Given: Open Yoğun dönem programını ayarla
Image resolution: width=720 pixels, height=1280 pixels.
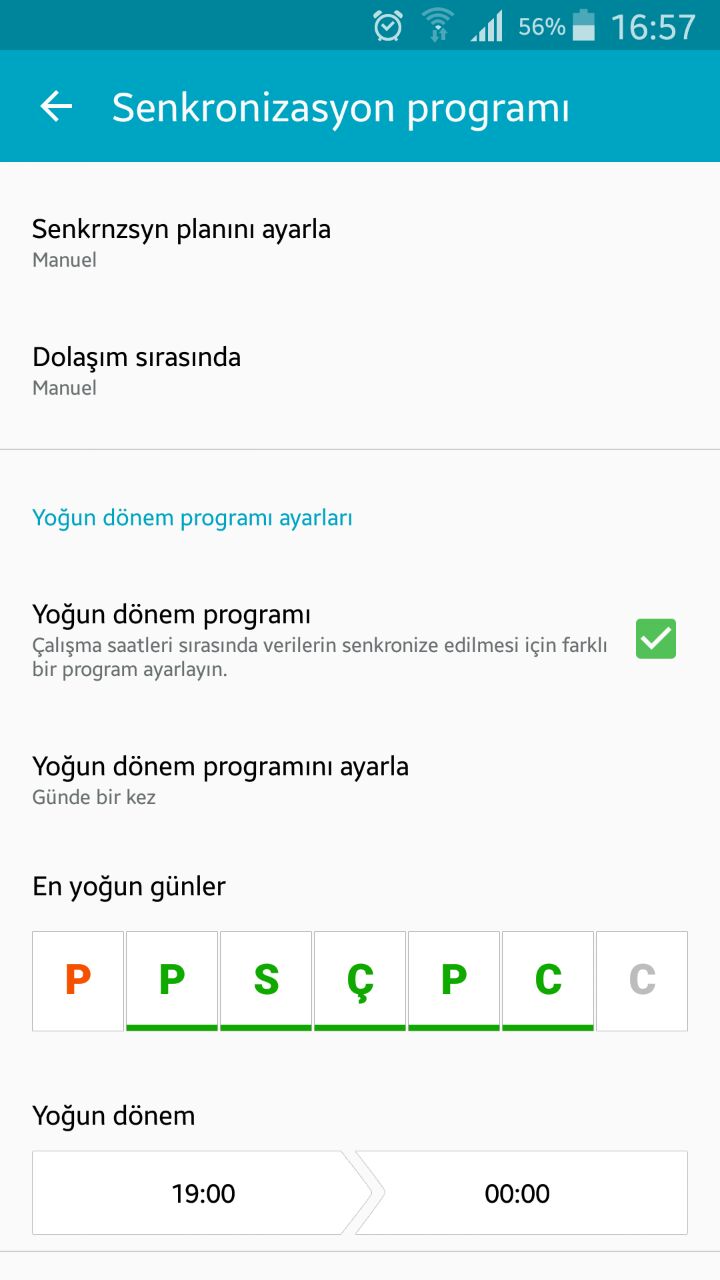Looking at the screenshot, I should tap(360, 781).
